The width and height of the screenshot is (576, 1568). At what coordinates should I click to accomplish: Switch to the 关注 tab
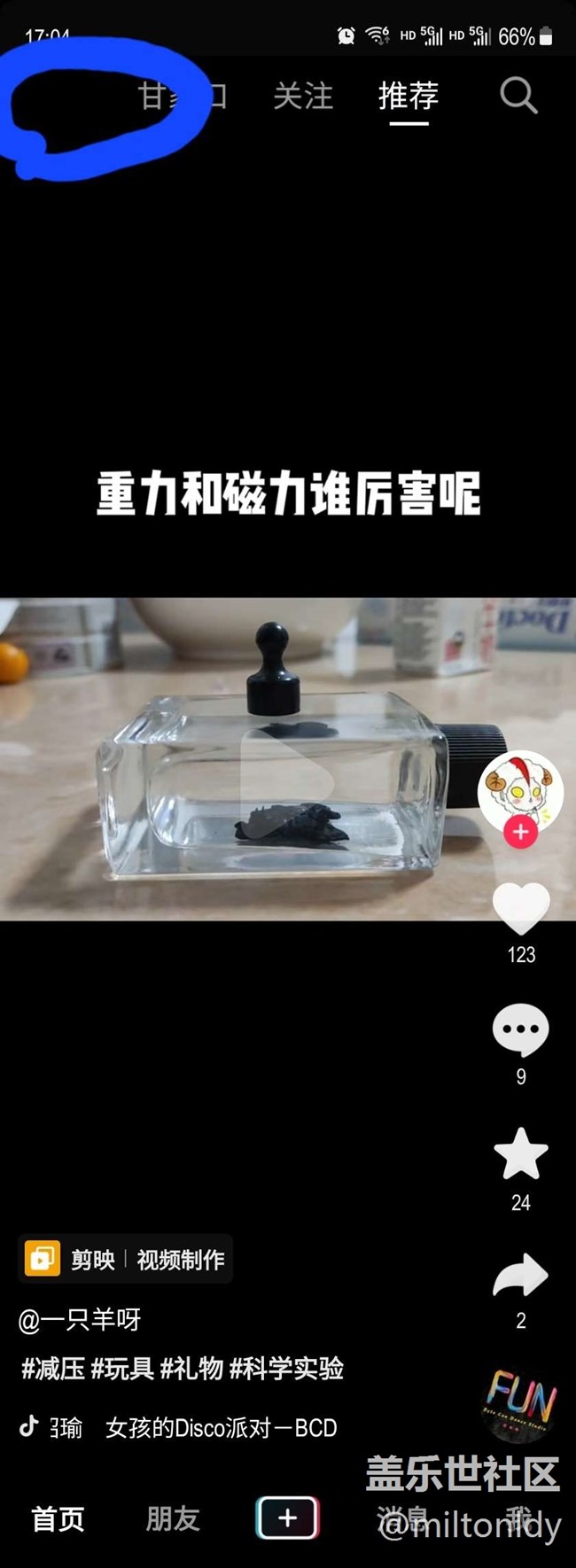303,96
